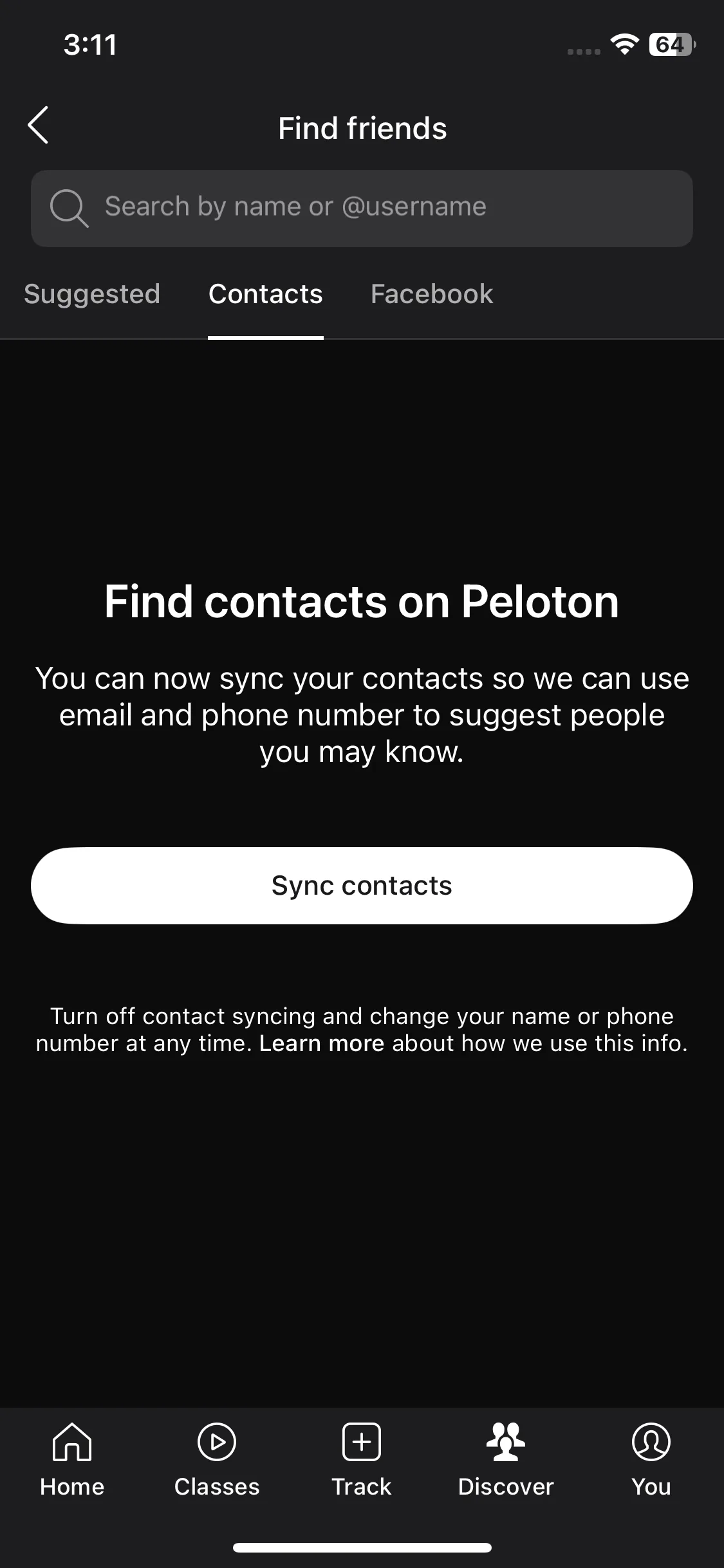Switch to the Track tab
This screenshot has height=1568, width=724.
point(362,1460)
